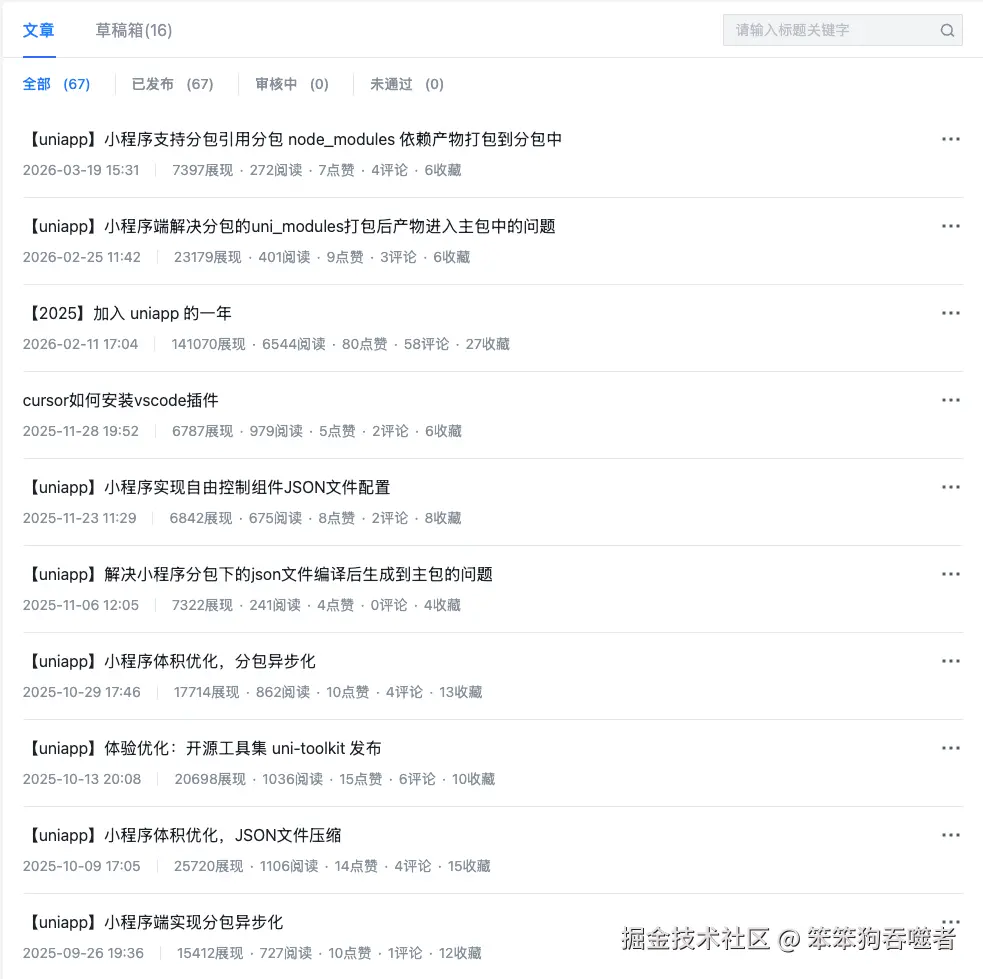Open more options for the 2025 uniapp year article
The image size is (983, 979).
pos(950,313)
